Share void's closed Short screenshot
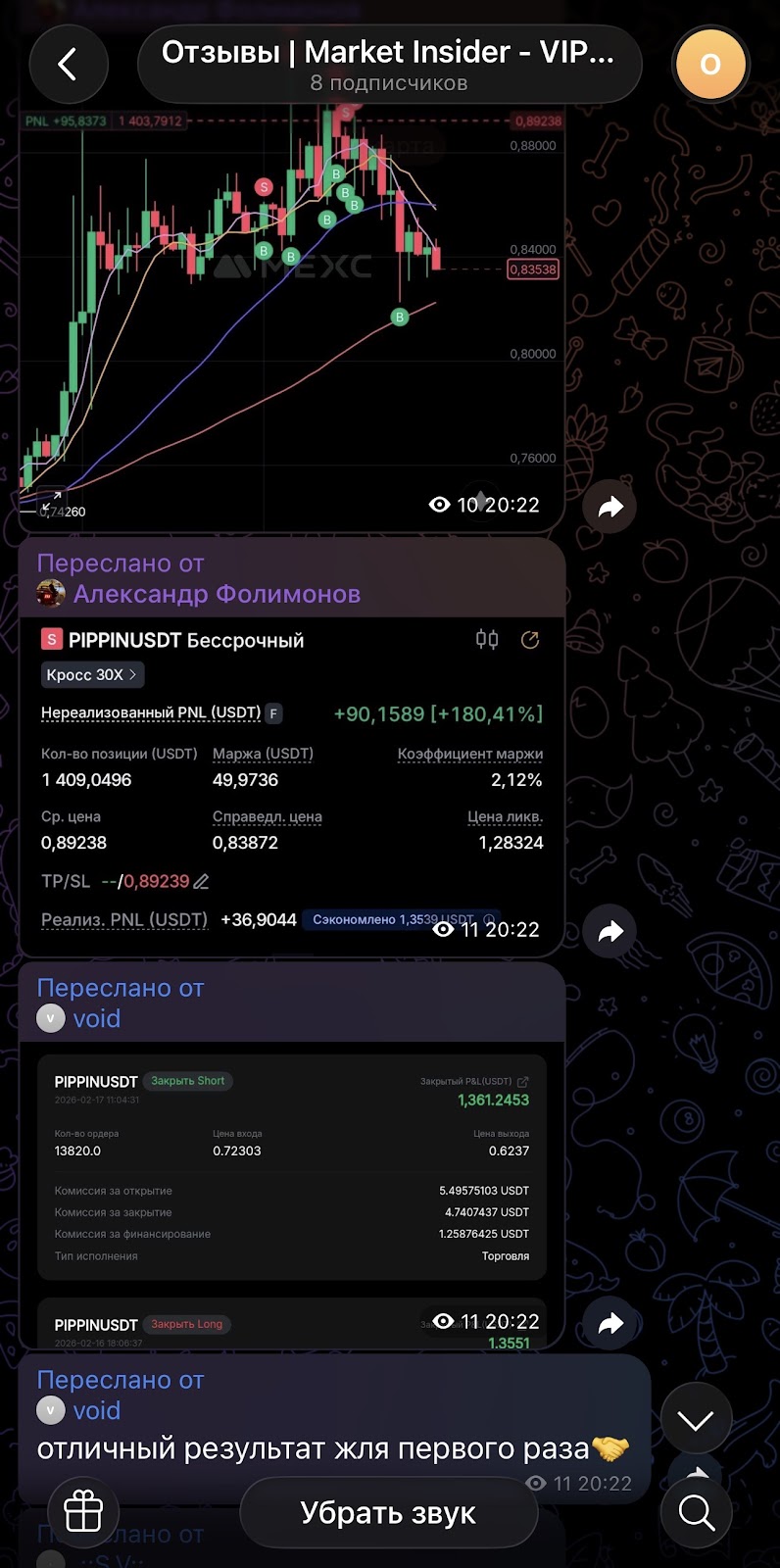780x1568 pixels. click(610, 1324)
